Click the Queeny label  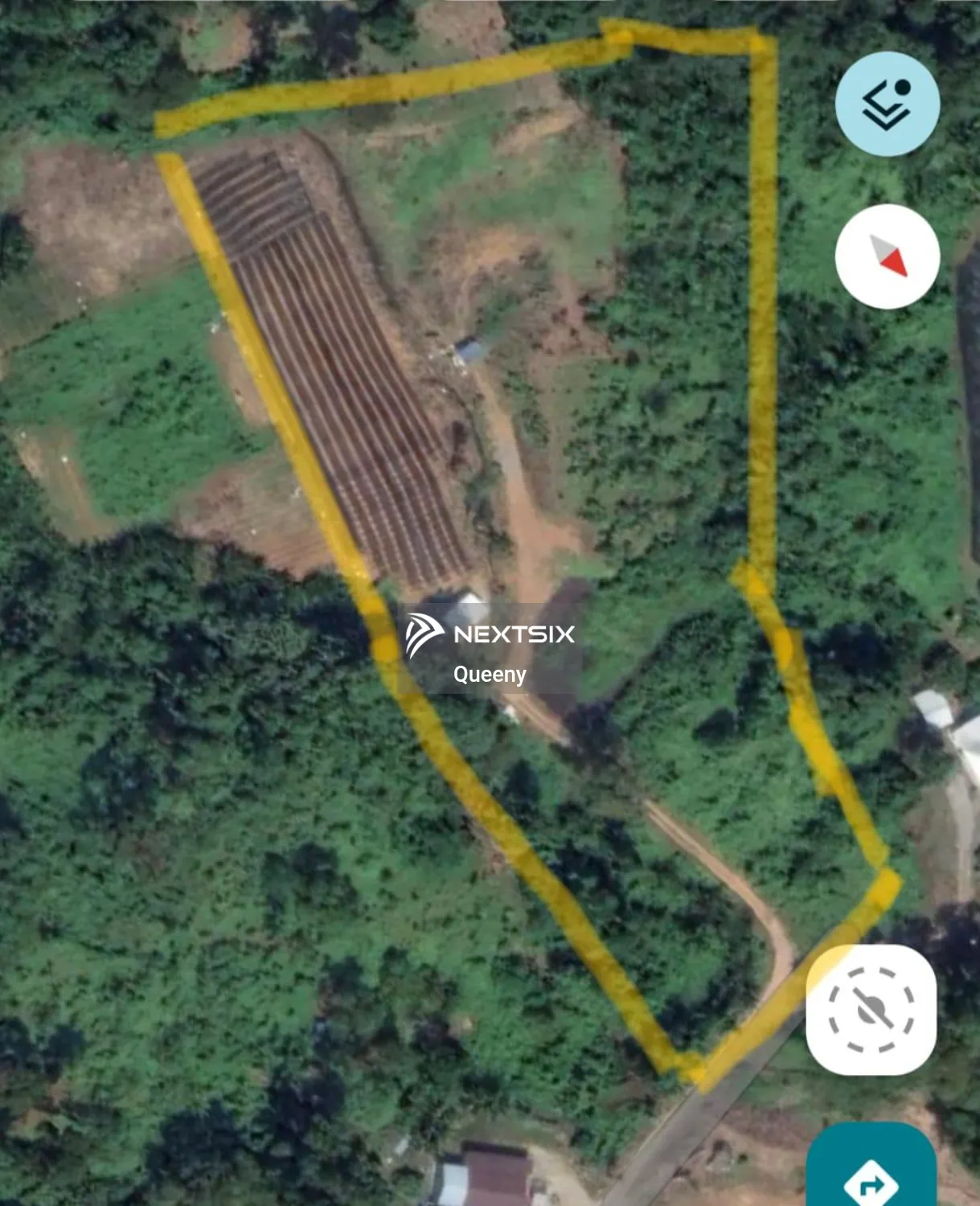pyautogui.click(x=489, y=675)
